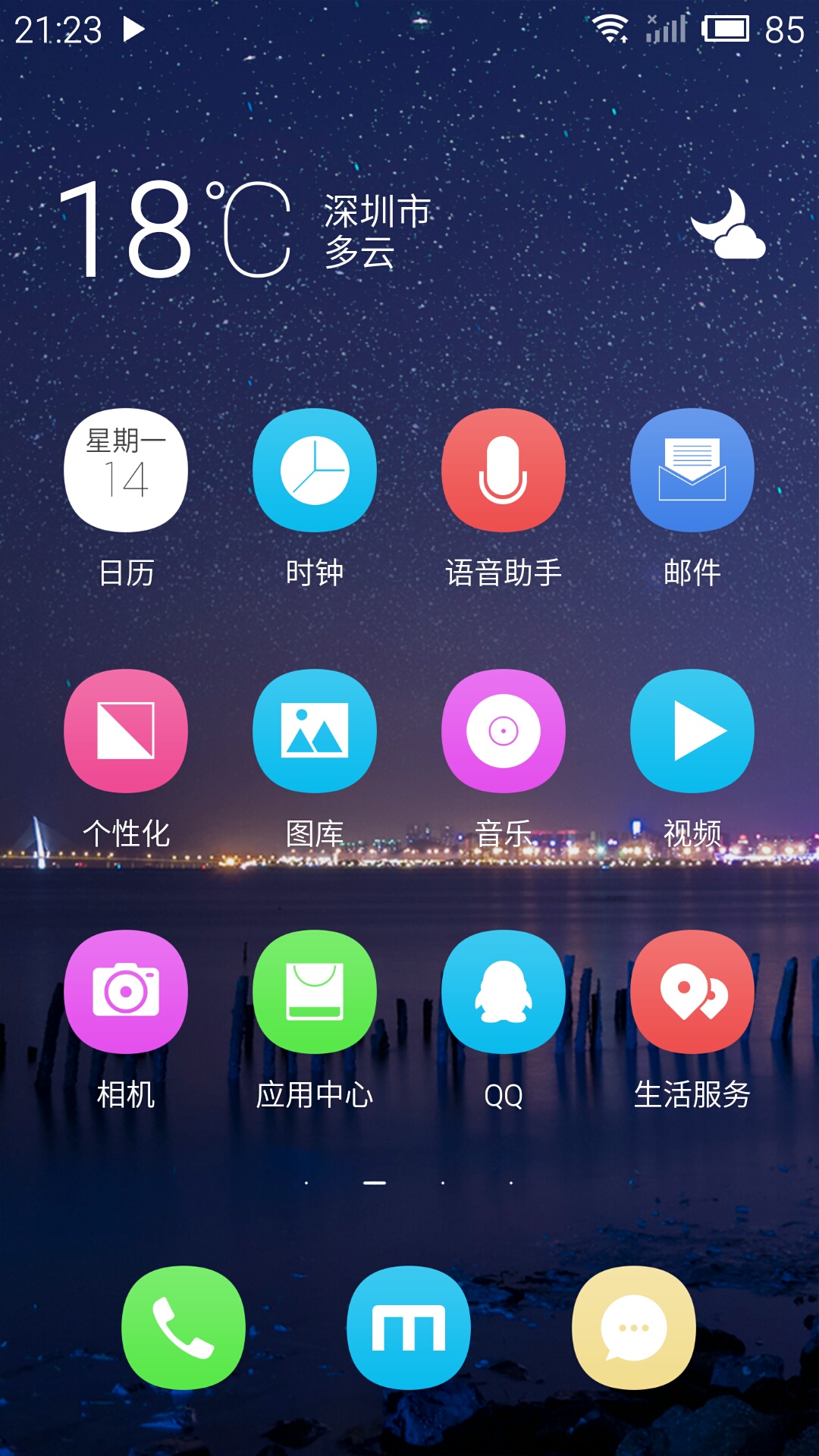Launch the 时钟 clock app
The image size is (819, 1456).
click(x=315, y=470)
